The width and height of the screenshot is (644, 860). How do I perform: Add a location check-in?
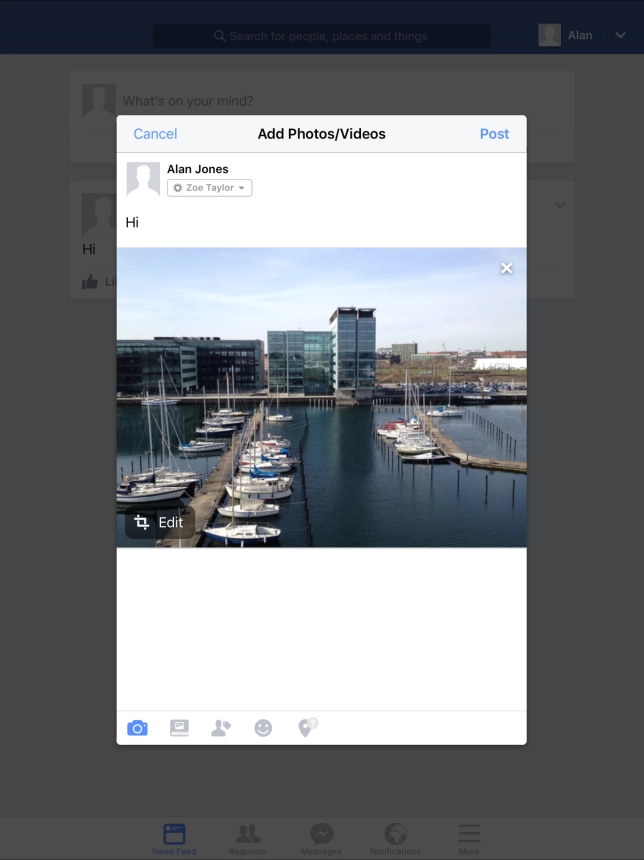tap(306, 728)
